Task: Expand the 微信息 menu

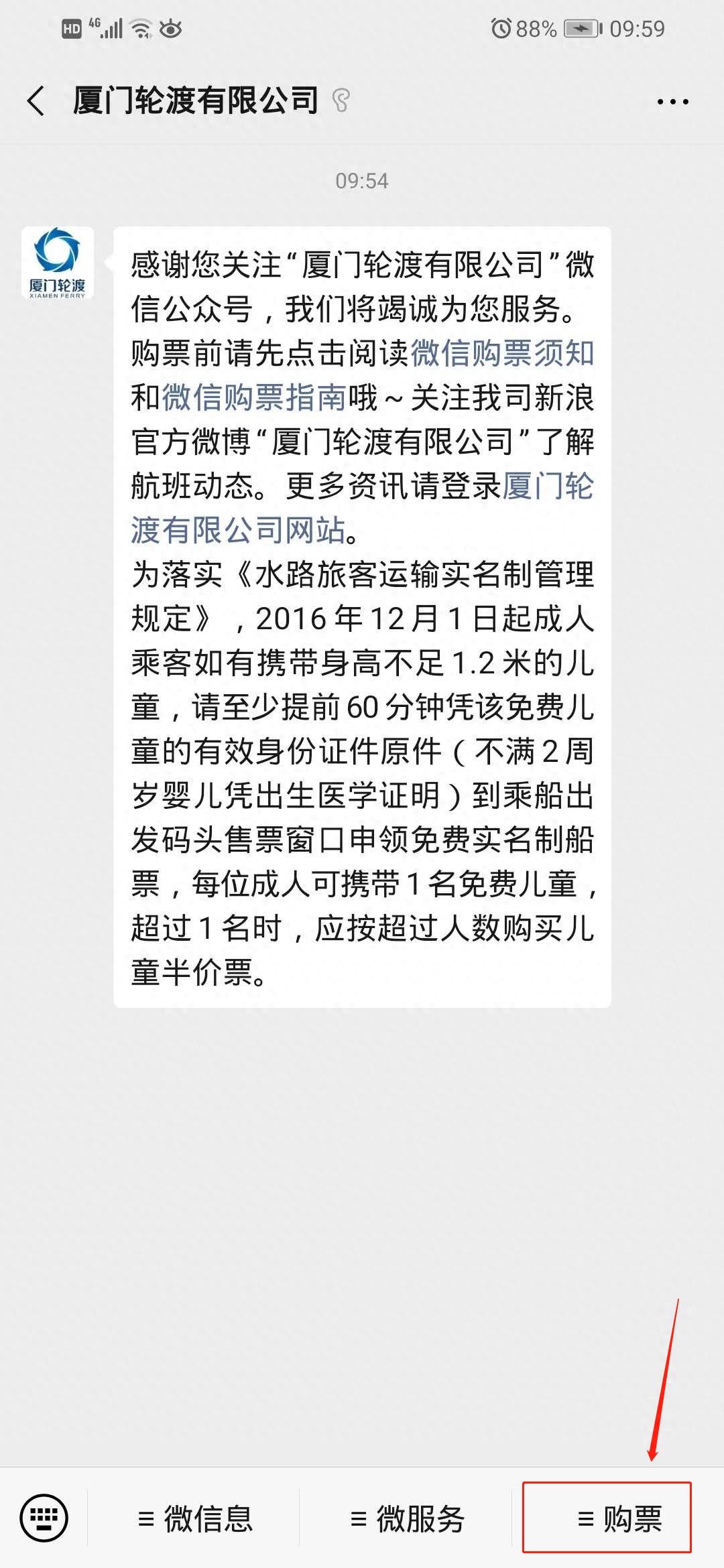Action: point(195,1518)
